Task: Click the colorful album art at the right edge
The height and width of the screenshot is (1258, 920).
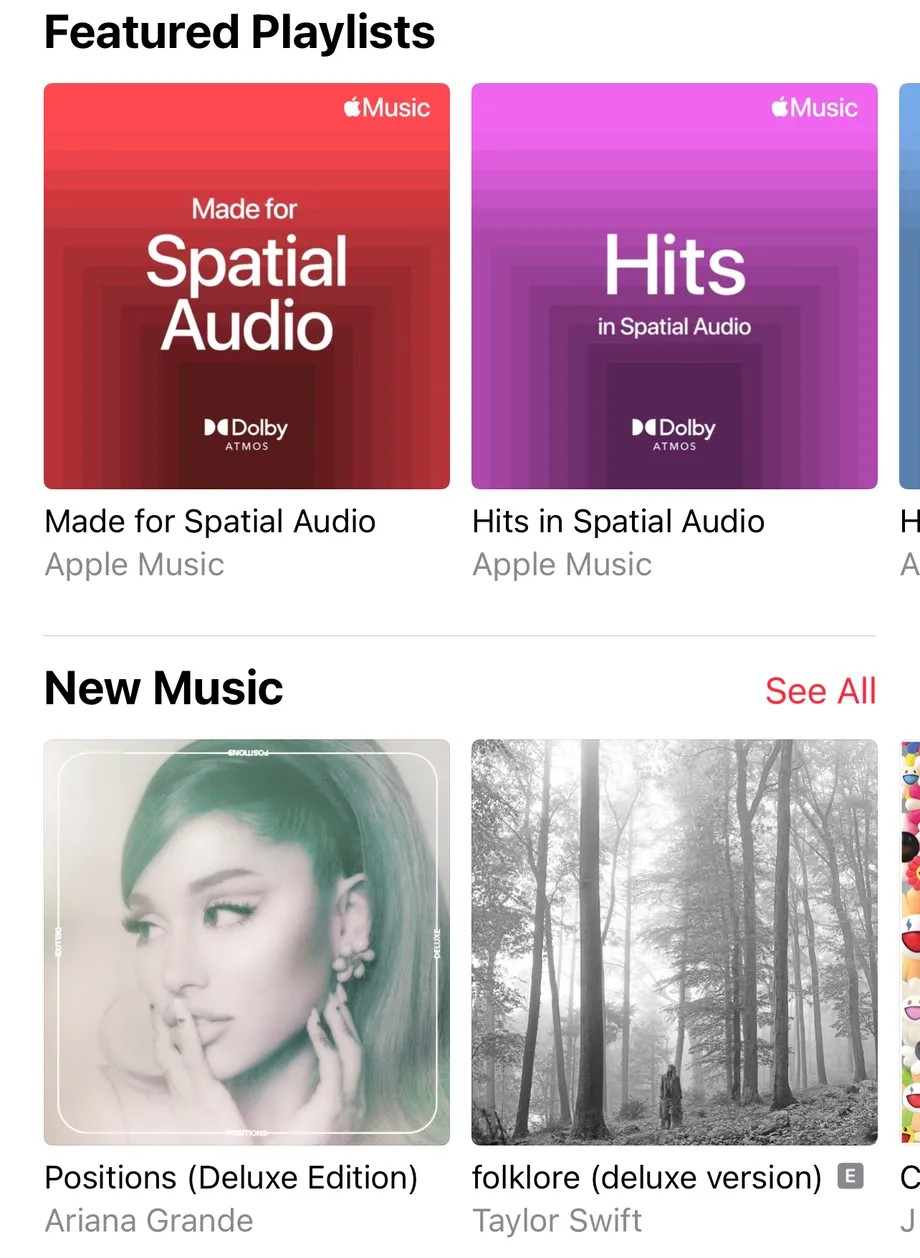Action: tap(910, 940)
